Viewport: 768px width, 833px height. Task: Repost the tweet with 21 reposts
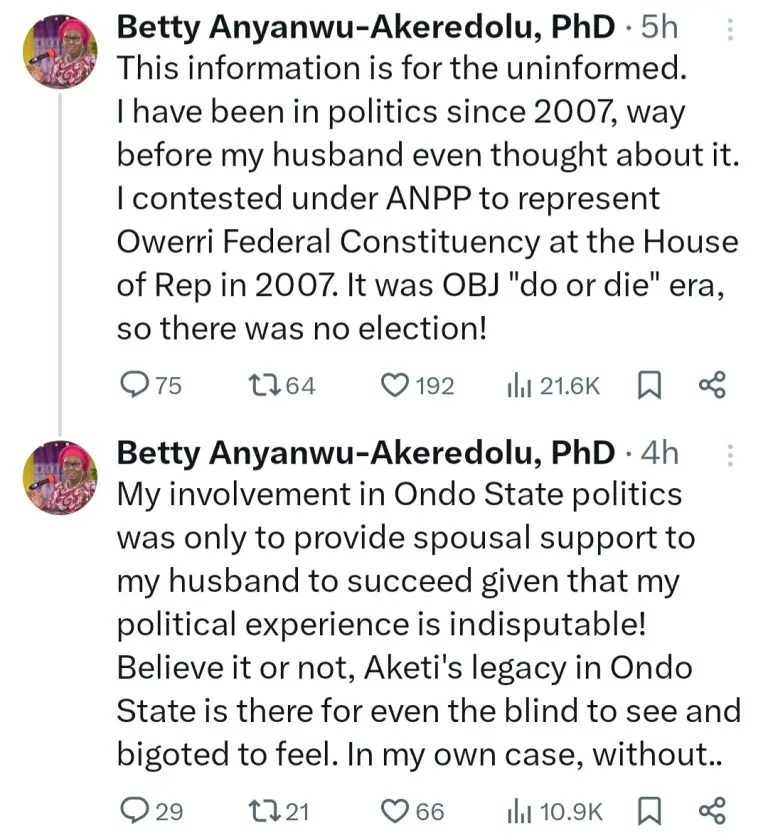(x=260, y=810)
